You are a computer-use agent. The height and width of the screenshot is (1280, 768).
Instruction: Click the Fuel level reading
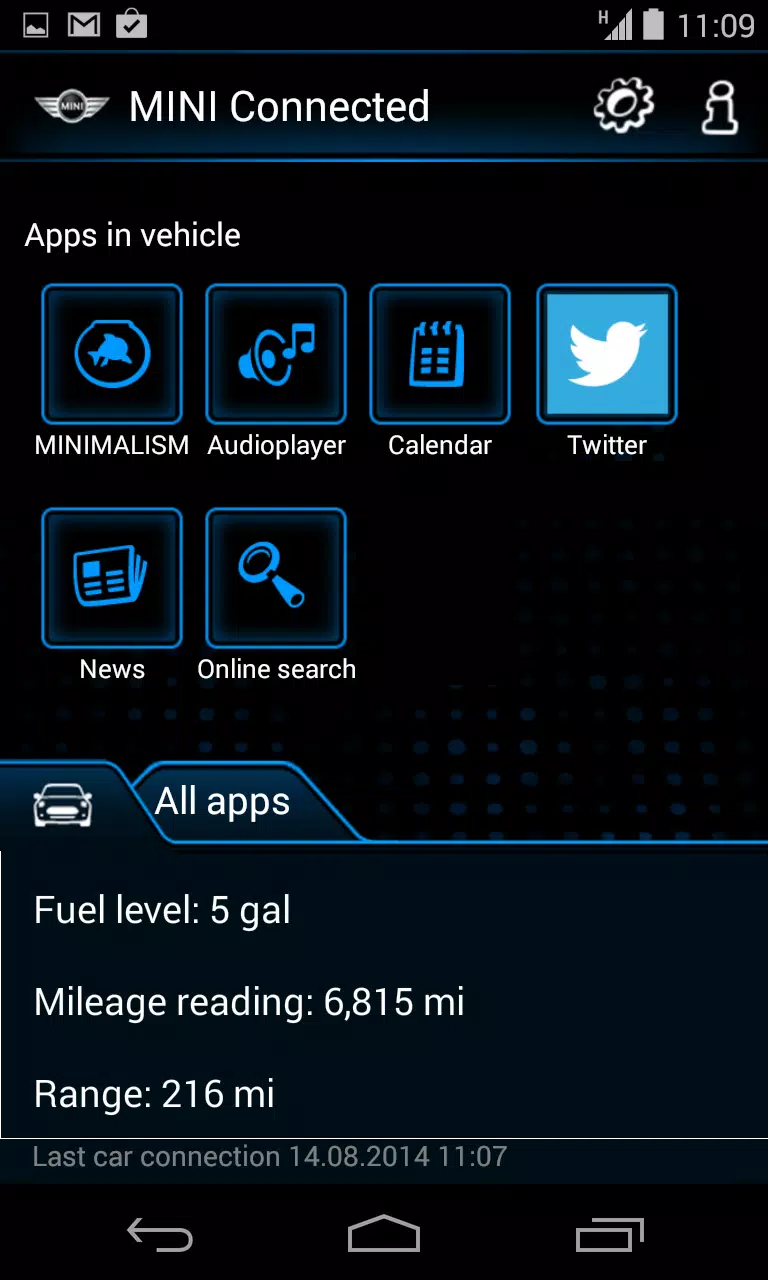point(162,910)
